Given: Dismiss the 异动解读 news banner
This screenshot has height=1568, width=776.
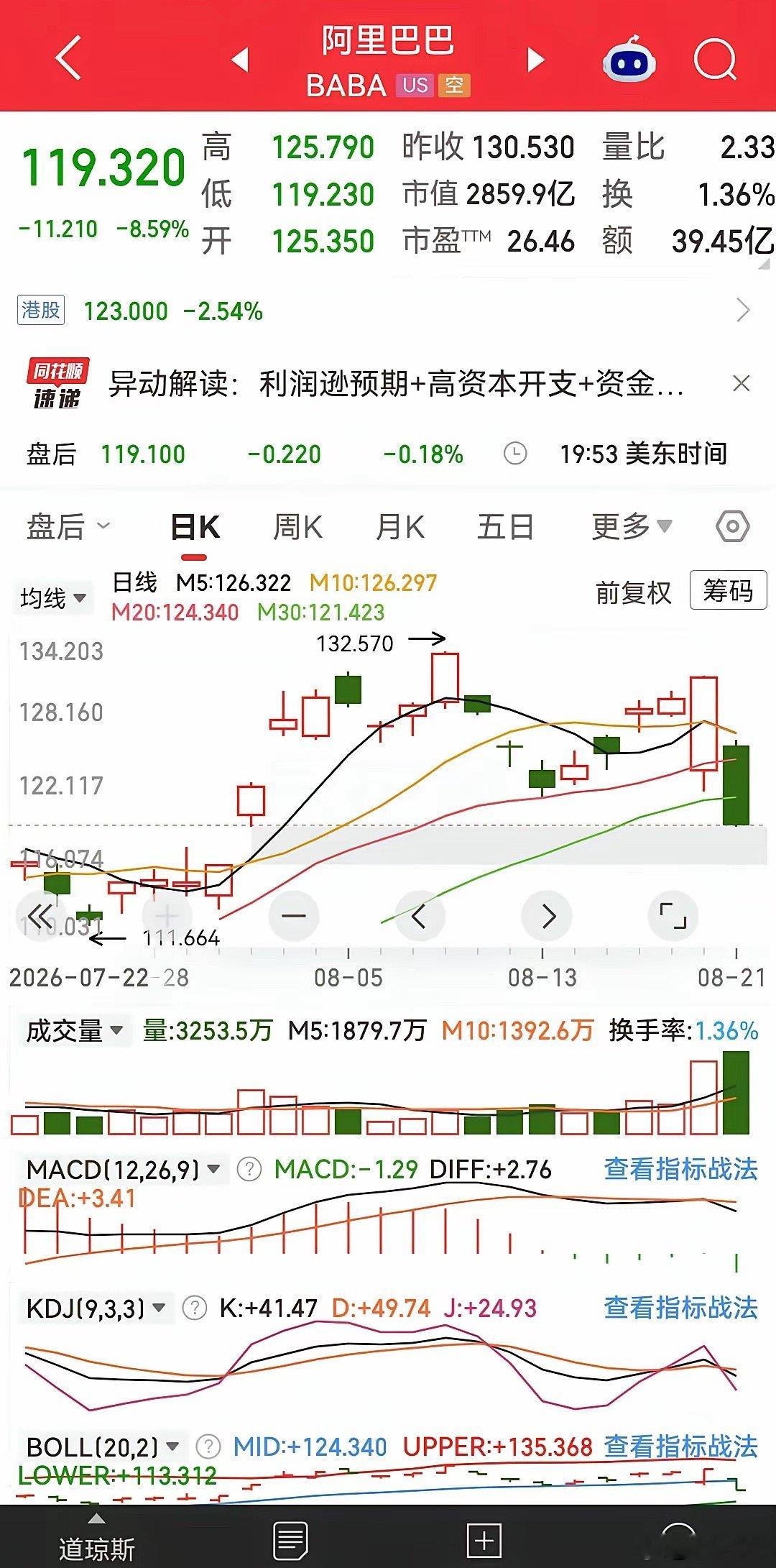Looking at the screenshot, I should pos(741,383).
